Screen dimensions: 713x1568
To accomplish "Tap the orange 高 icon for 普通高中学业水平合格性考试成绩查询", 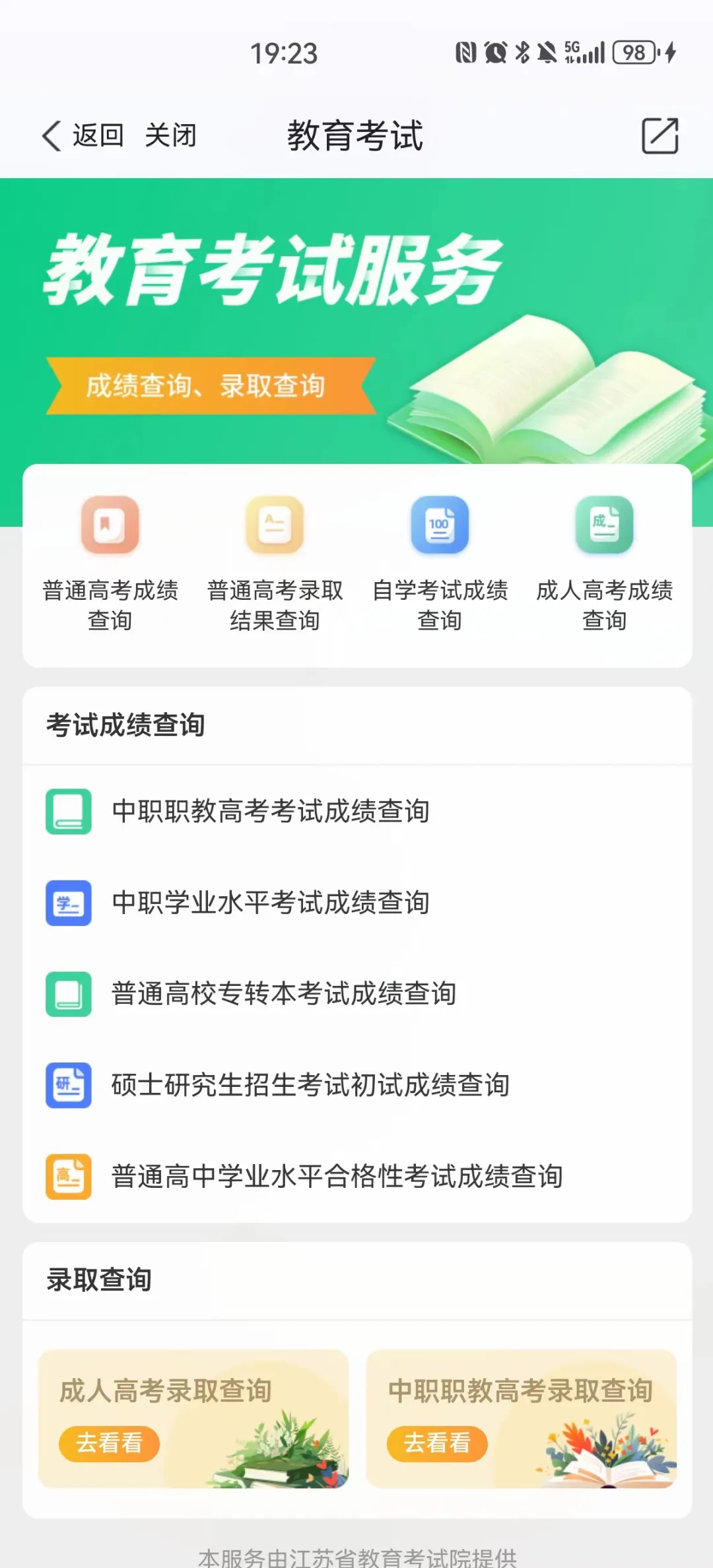I will (68, 1177).
